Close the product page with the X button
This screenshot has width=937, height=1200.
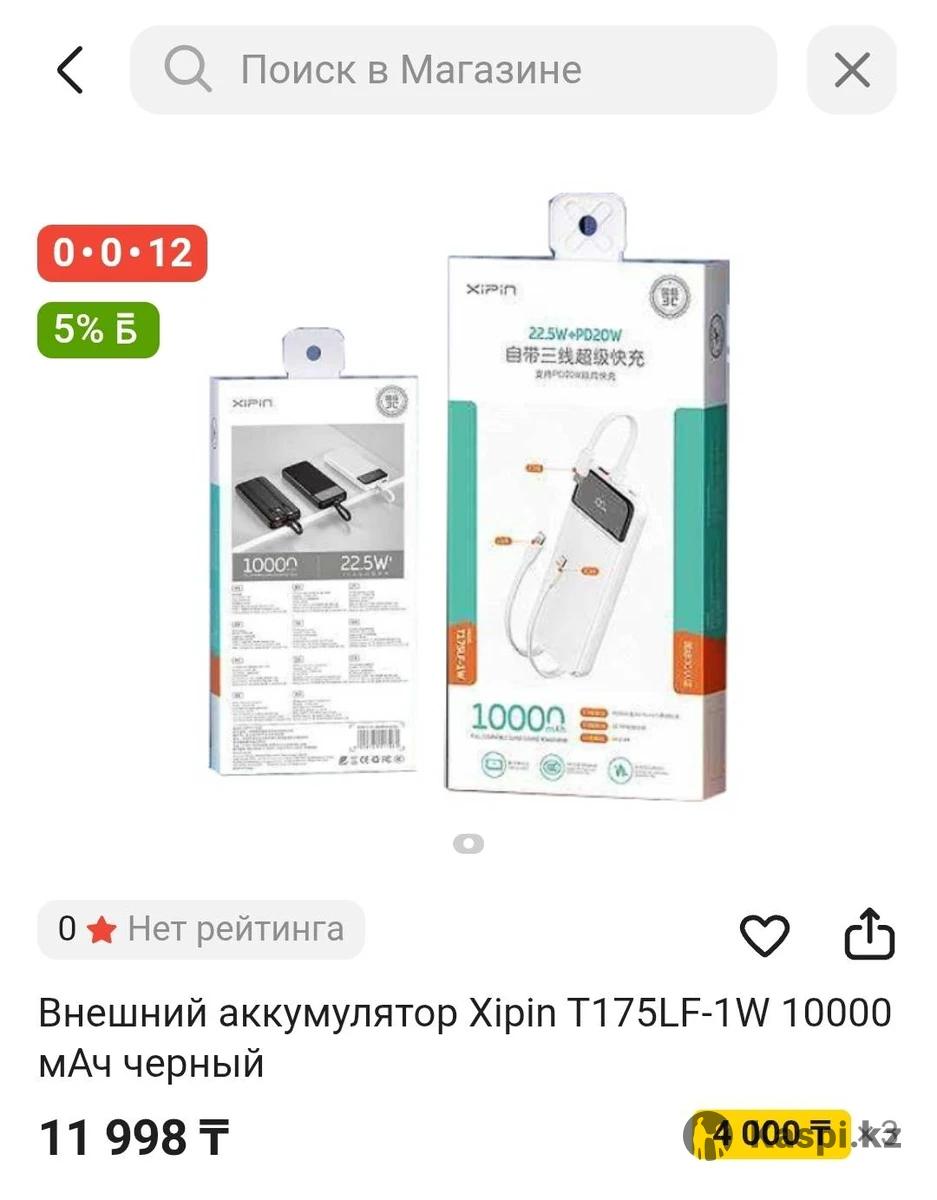[851, 70]
